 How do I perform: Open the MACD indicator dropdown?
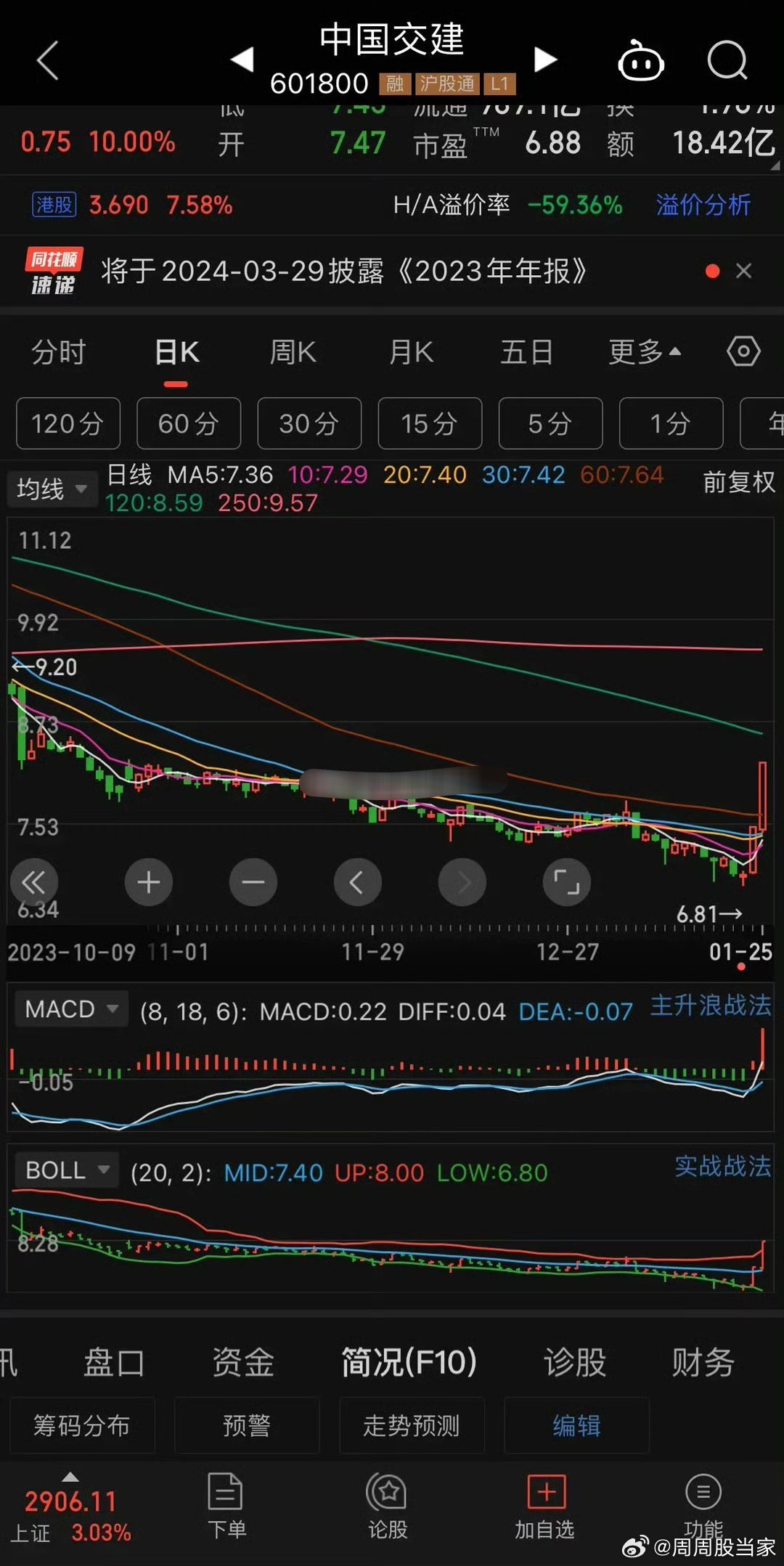tap(71, 1009)
